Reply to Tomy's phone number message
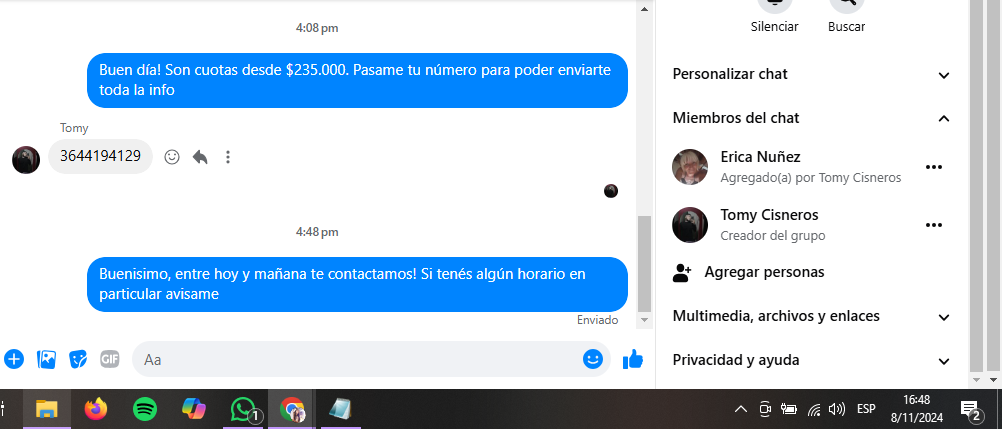The image size is (1002, 429). (x=200, y=157)
